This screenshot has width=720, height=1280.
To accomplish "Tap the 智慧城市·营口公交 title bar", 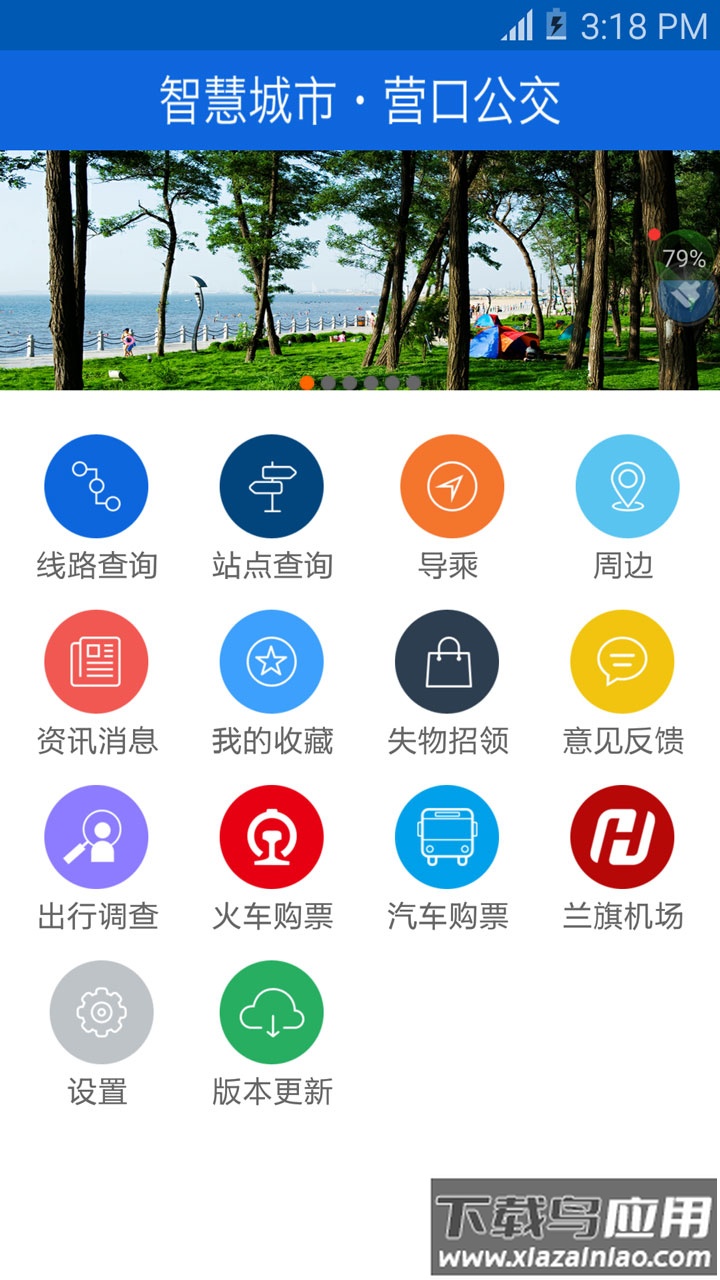I will pyautogui.click(x=360, y=99).
